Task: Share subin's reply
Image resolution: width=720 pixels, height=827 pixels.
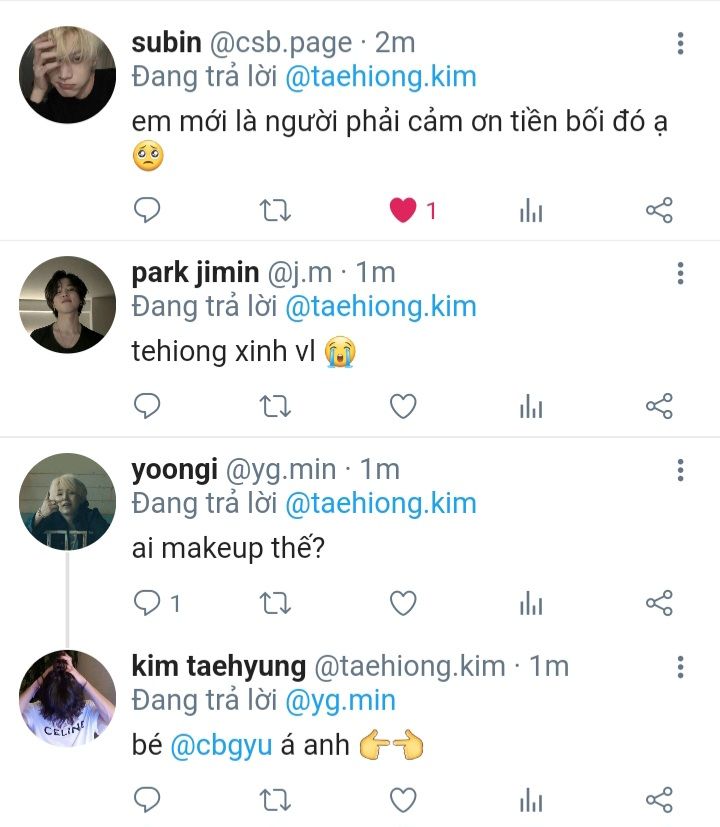Action: pos(659,210)
